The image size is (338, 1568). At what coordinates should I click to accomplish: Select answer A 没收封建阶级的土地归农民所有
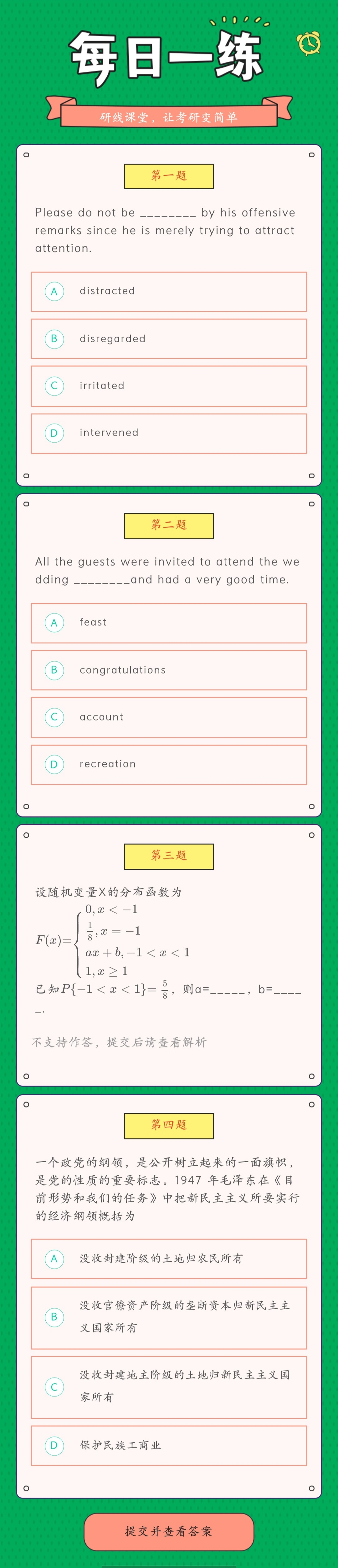click(x=169, y=1259)
